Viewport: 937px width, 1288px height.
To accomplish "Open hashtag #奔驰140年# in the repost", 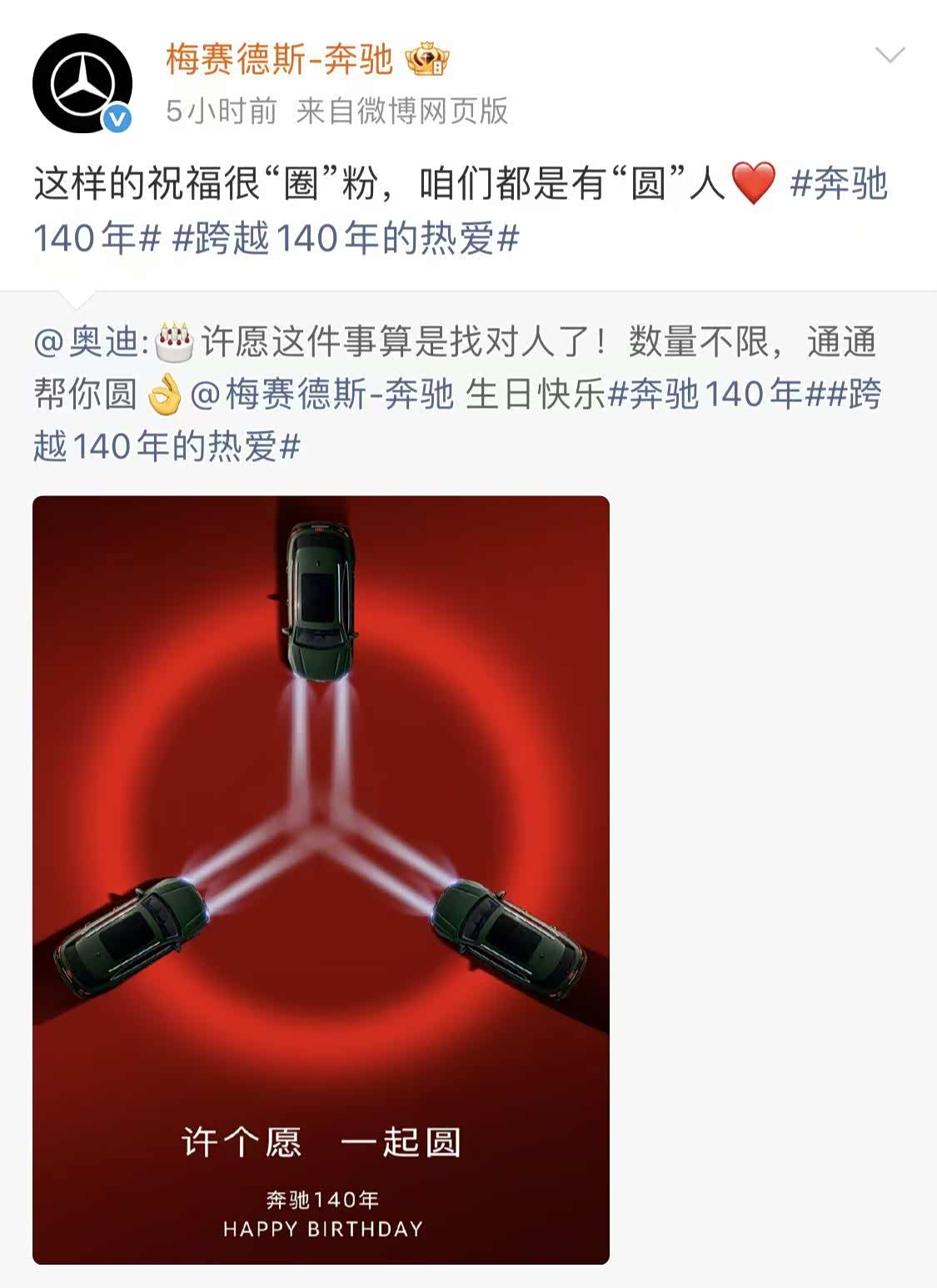I will click(x=715, y=394).
